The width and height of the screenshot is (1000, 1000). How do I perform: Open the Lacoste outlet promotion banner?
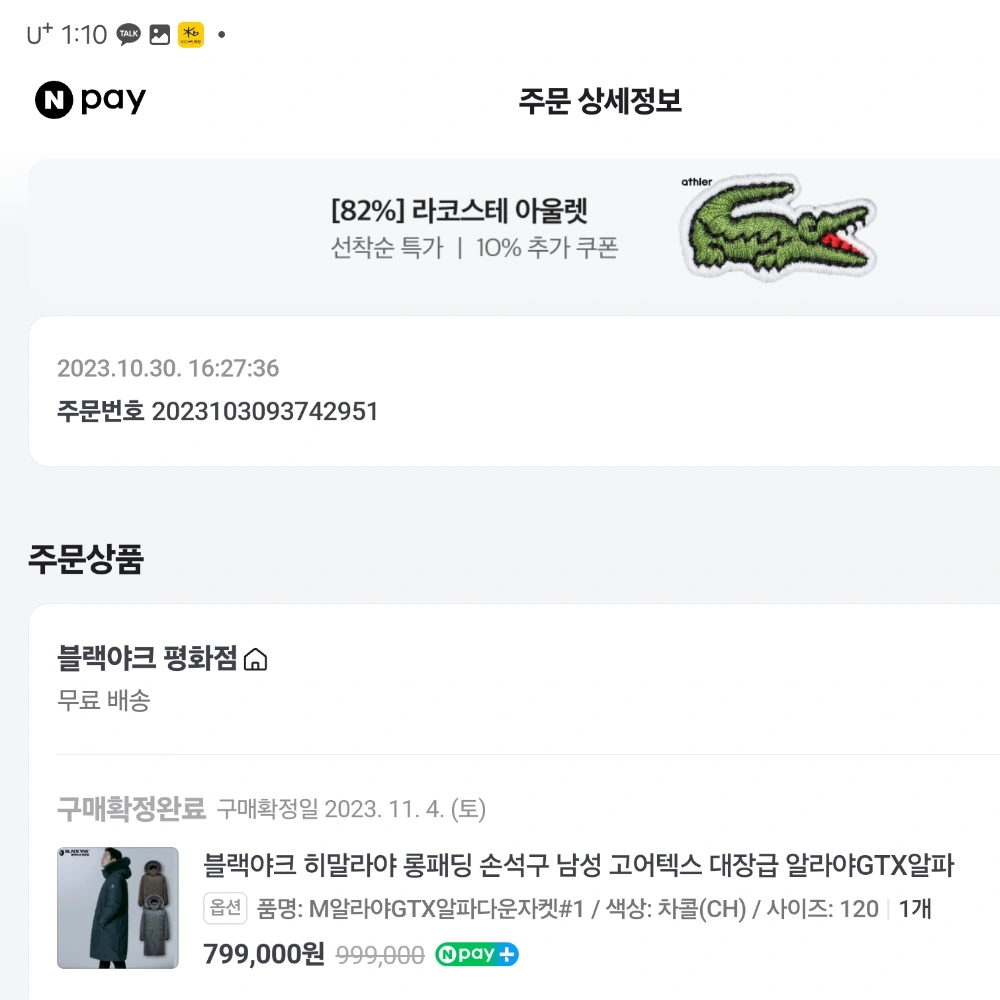(520, 228)
